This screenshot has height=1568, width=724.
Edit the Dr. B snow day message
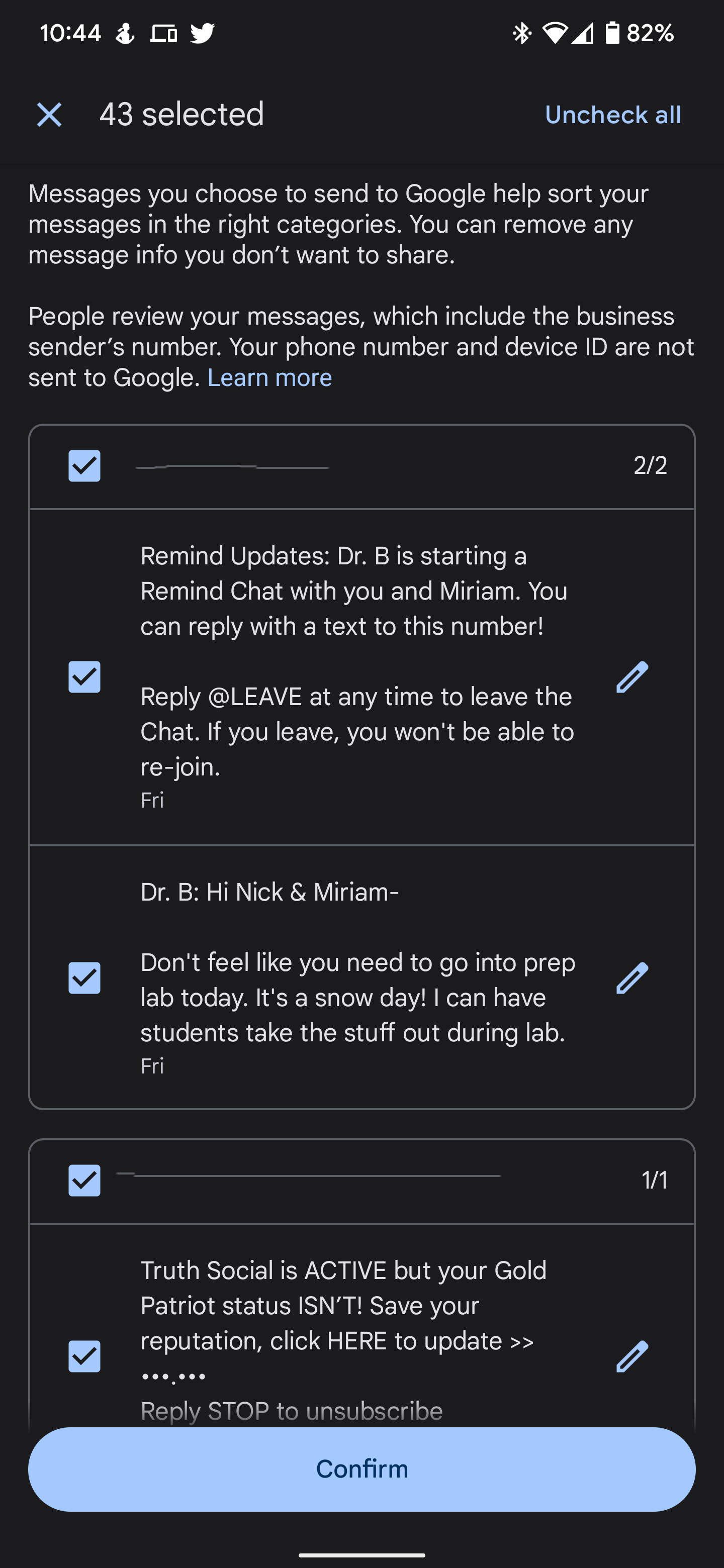(x=632, y=978)
